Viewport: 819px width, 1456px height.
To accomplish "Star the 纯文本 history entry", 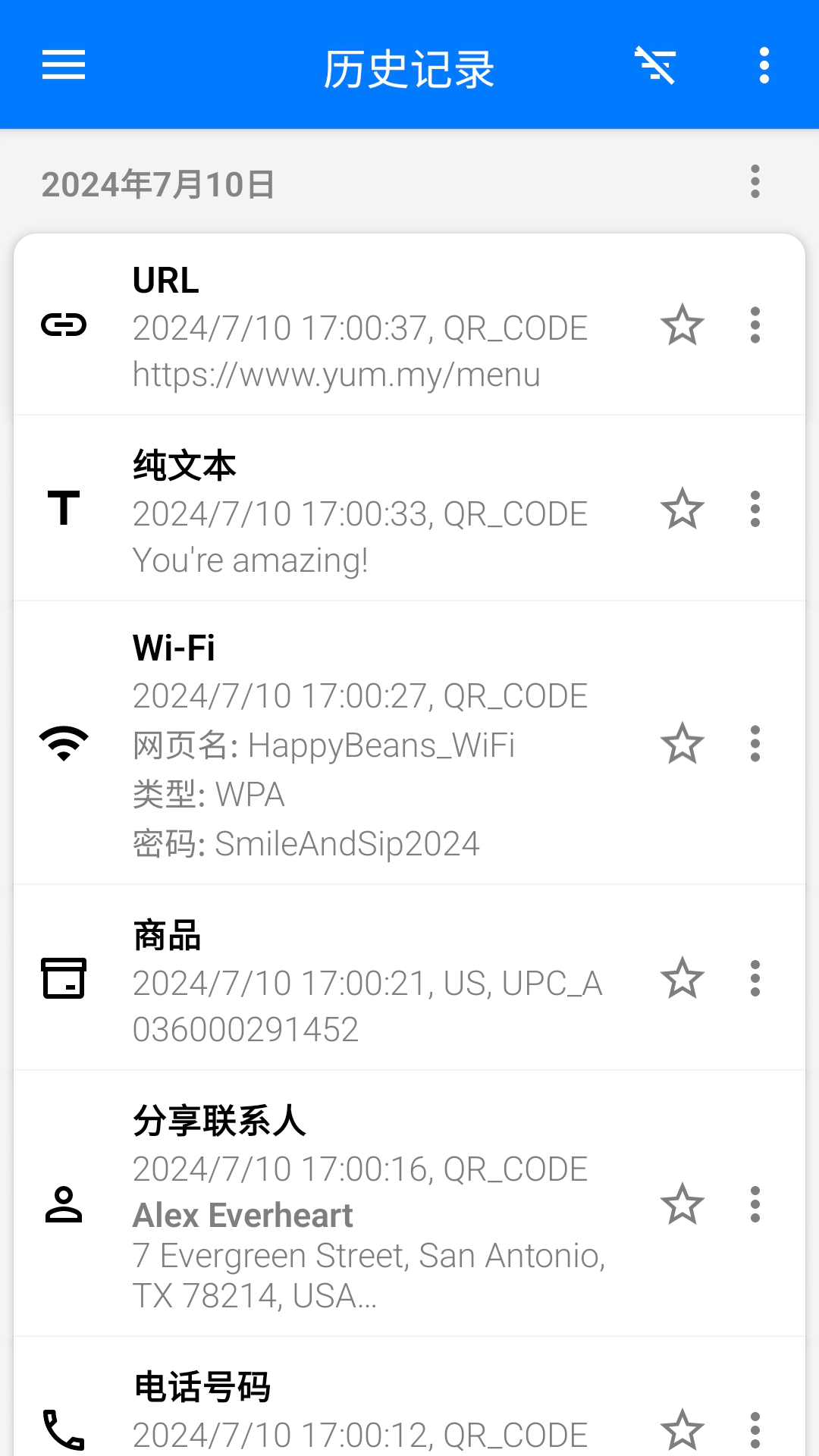I will [682, 509].
